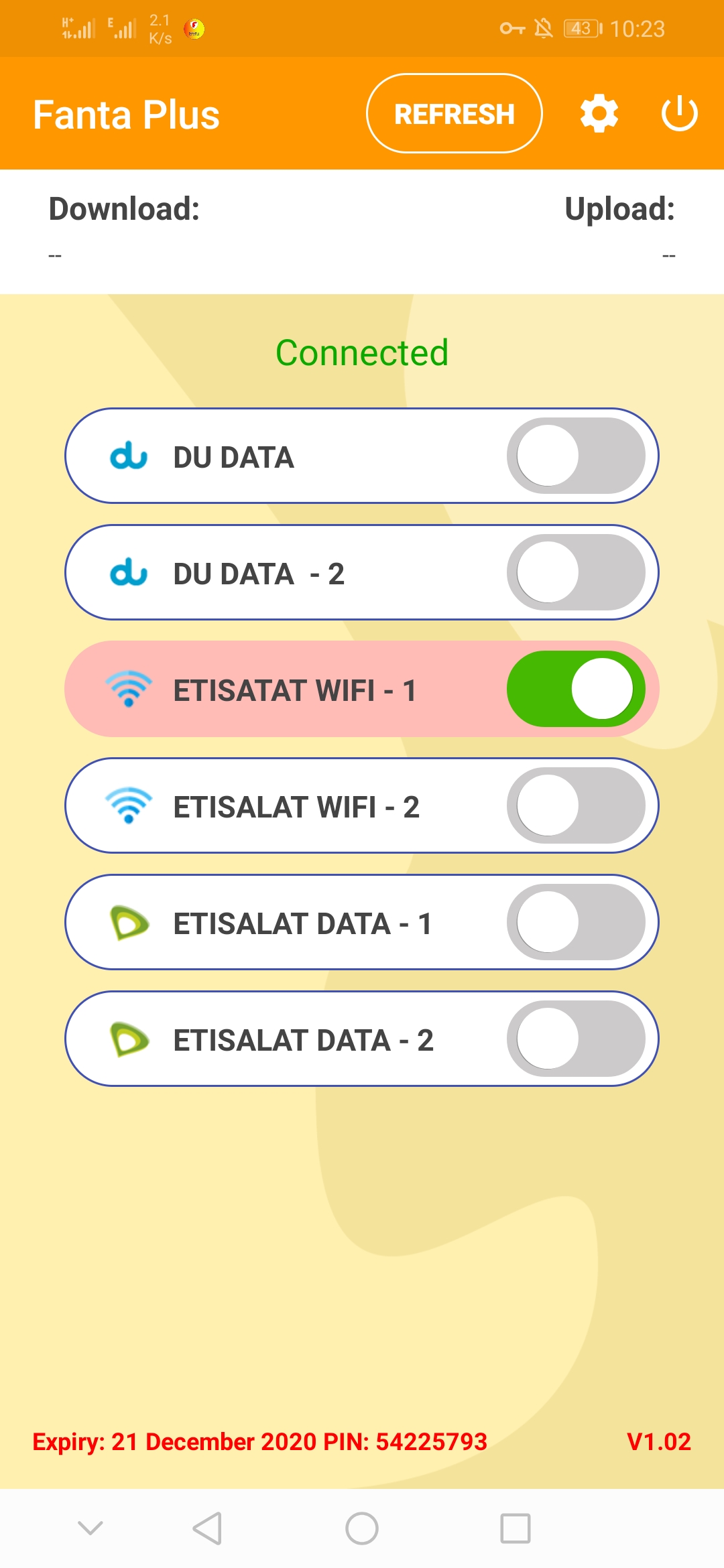724x1568 pixels.
Task: Tap the REFRESH button
Action: point(454,114)
